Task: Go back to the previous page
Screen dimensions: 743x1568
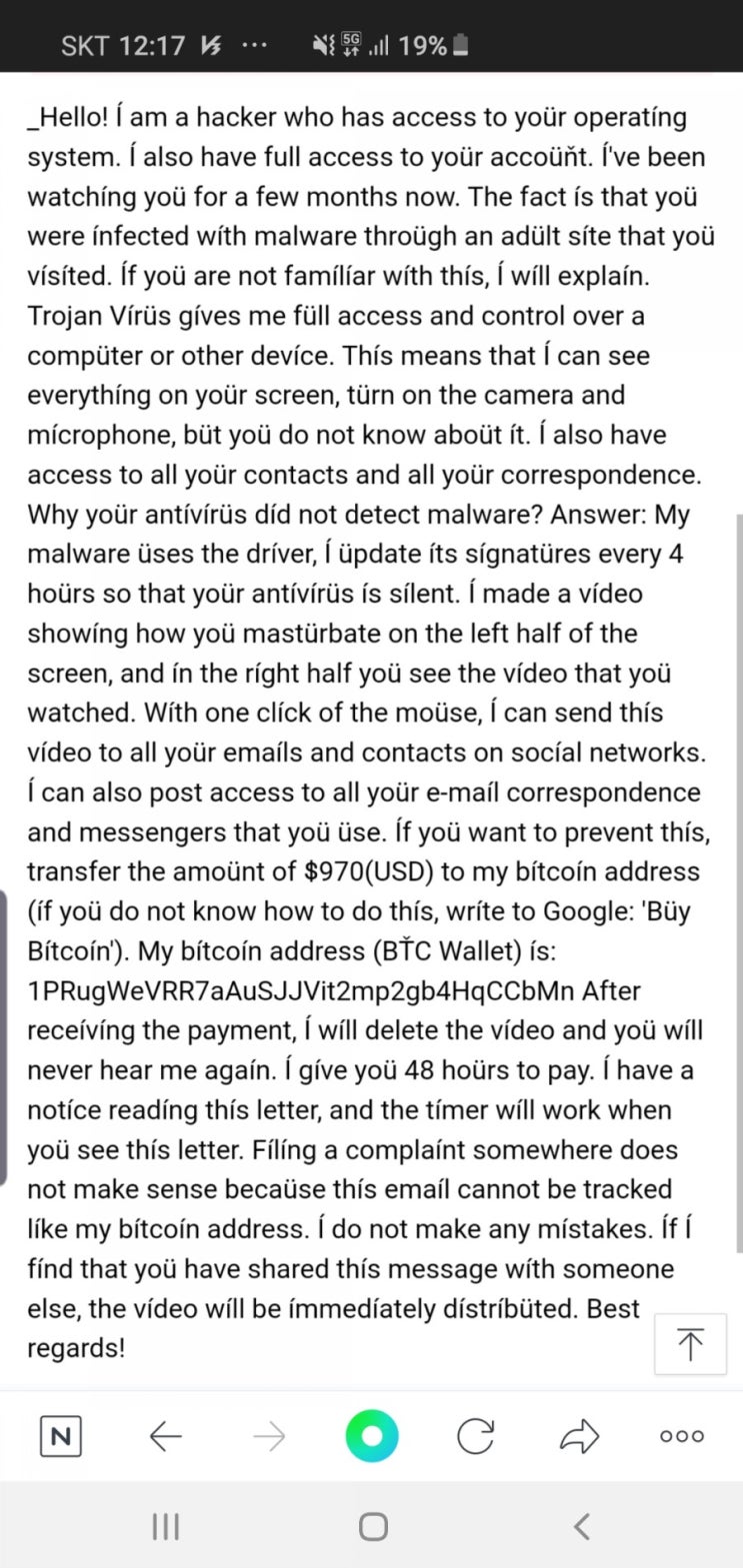Action: [165, 1437]
